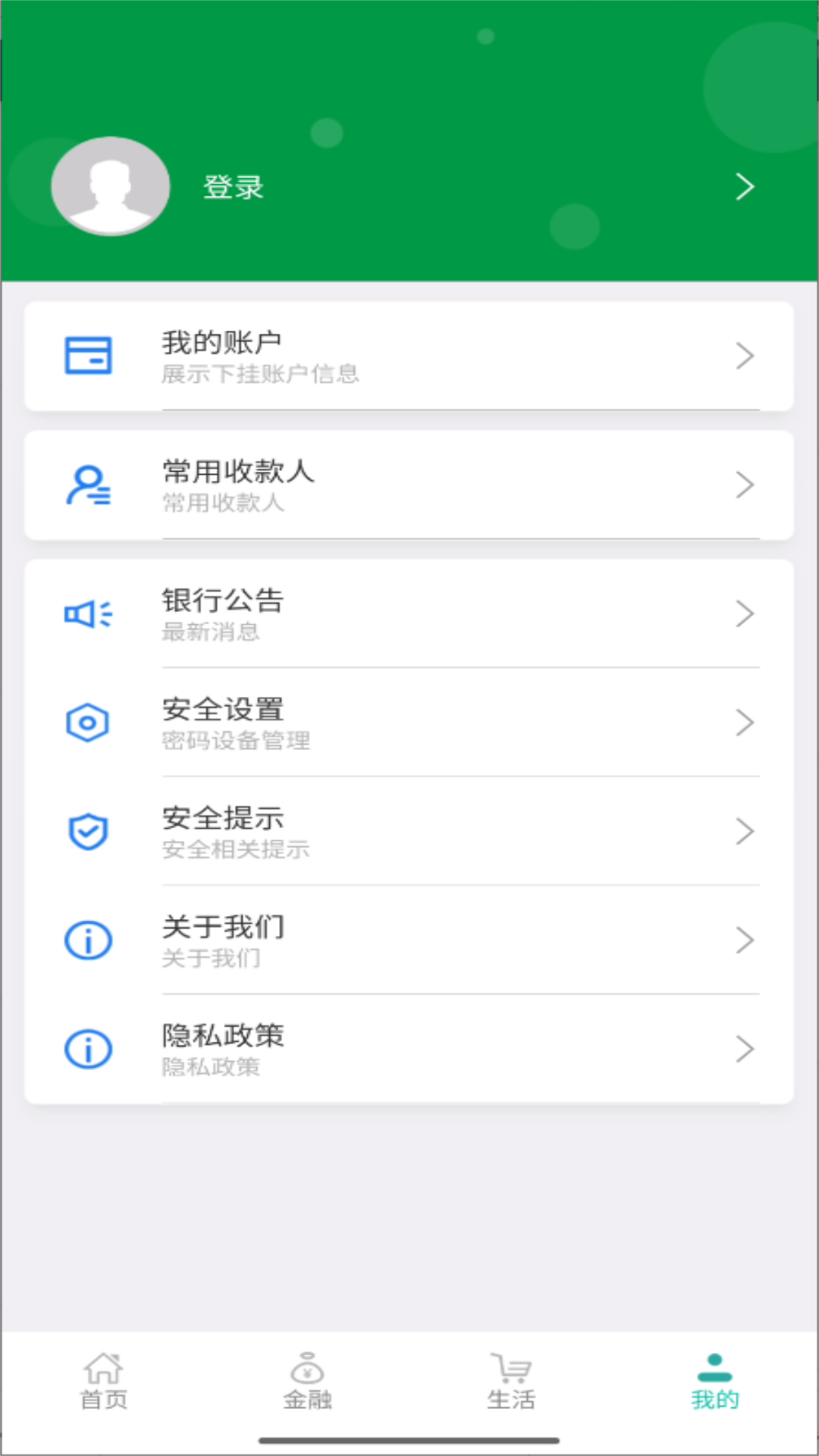The height and width of the screenshot is (1456, 819).
Task: Switch to the 首页 tab
Action: pos(104,1382)
